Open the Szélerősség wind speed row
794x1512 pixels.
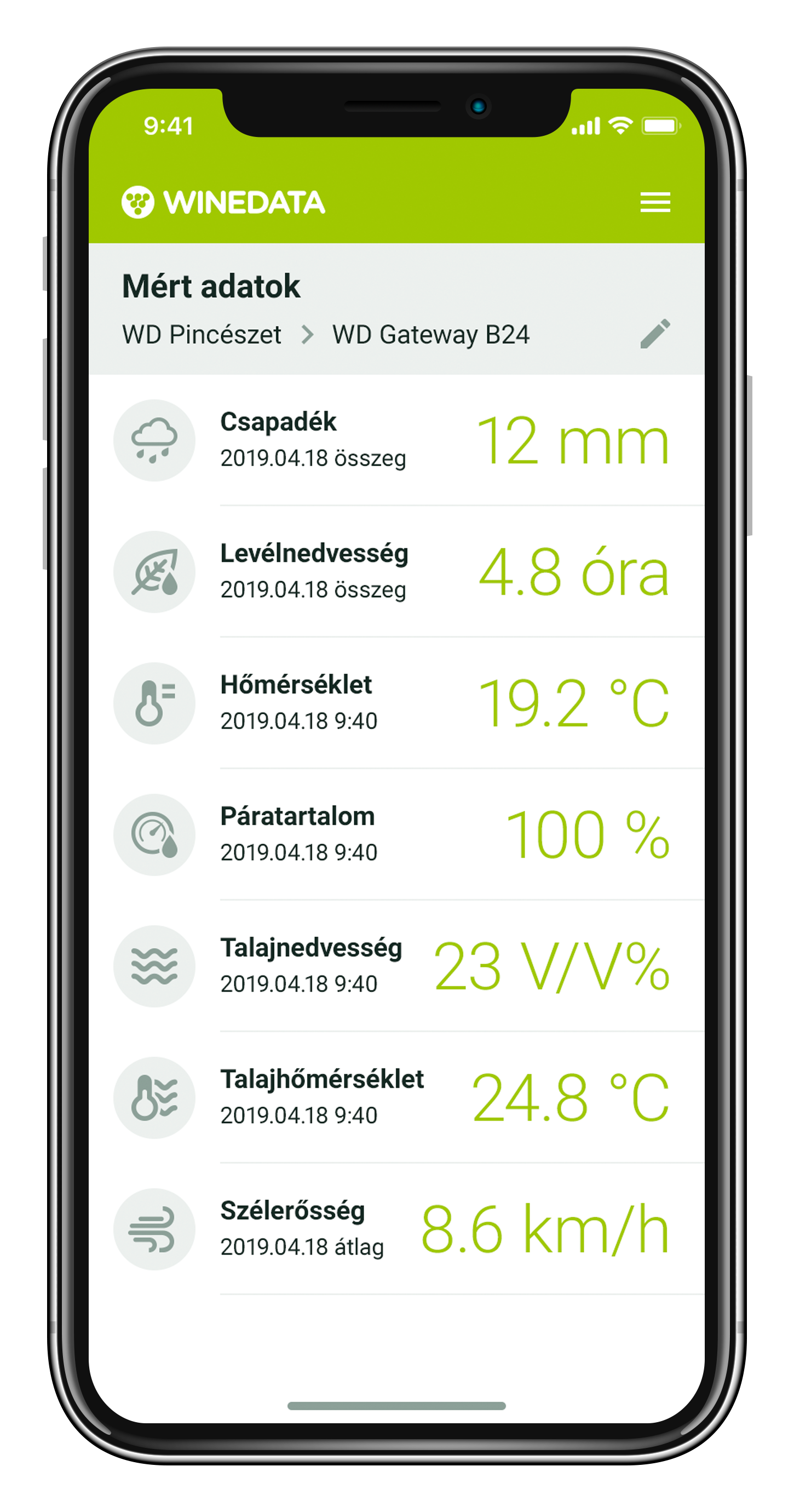[396, 1229]
